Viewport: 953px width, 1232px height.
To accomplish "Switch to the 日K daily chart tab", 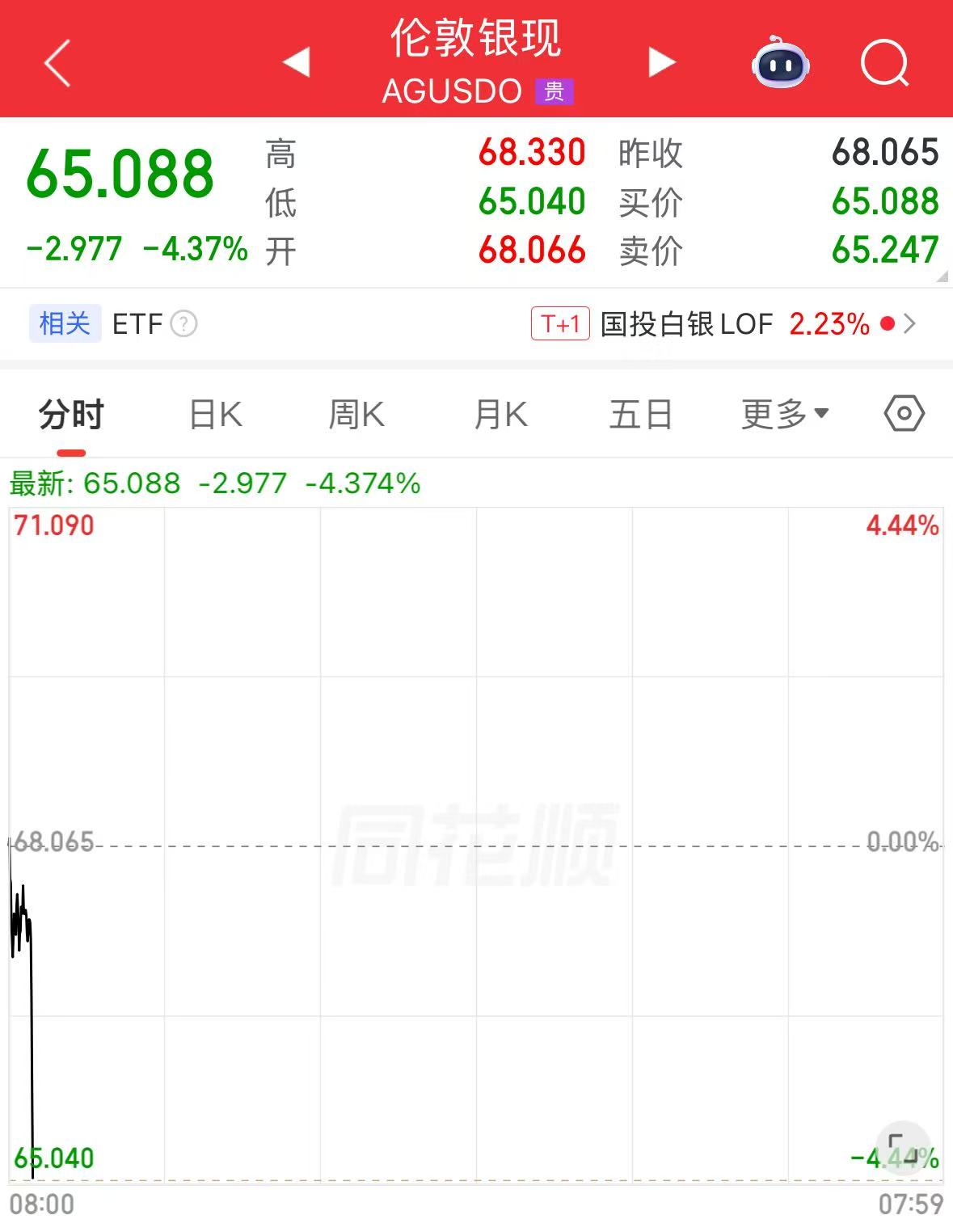I will [x=214, y=413].
